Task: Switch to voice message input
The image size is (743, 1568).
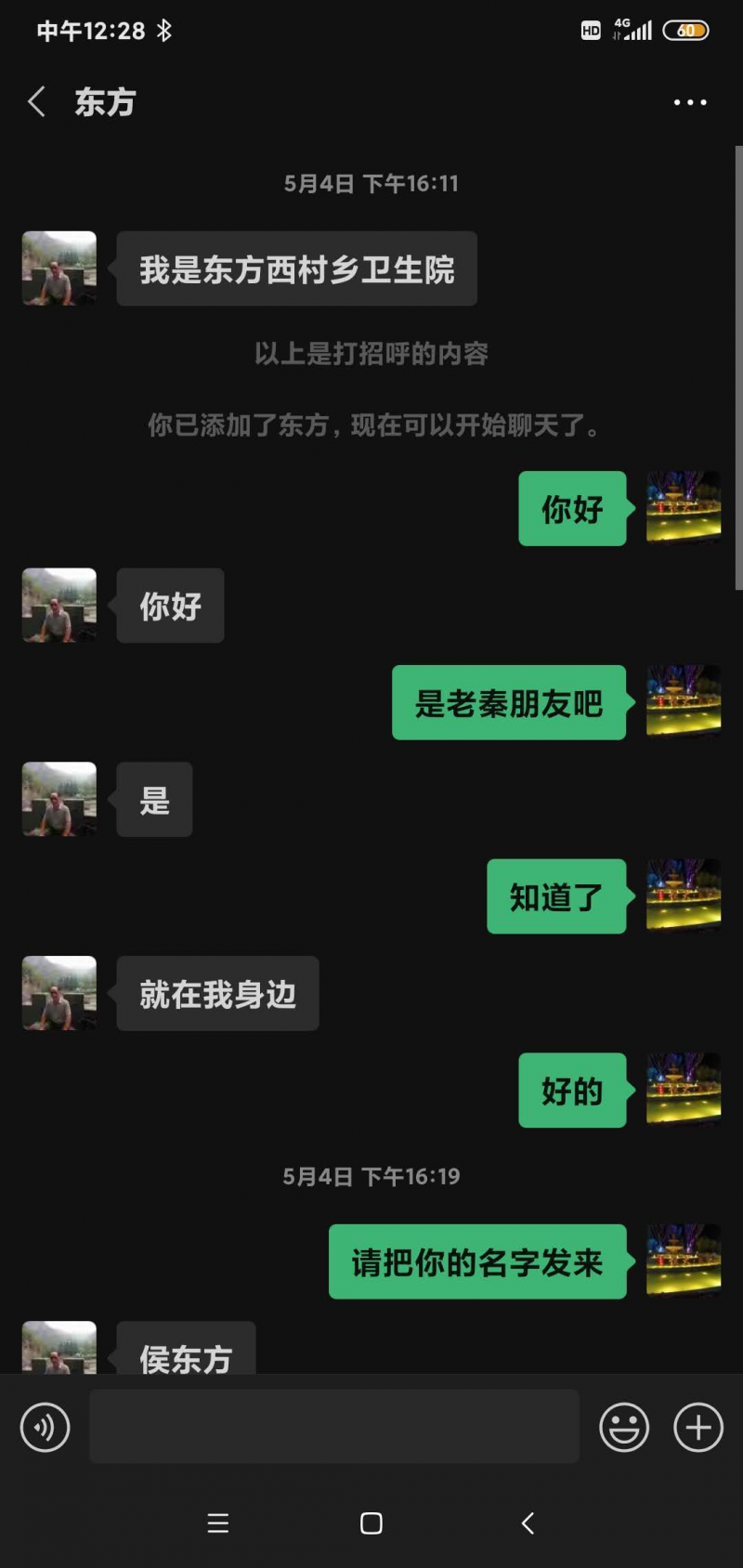Action: 45,1427
